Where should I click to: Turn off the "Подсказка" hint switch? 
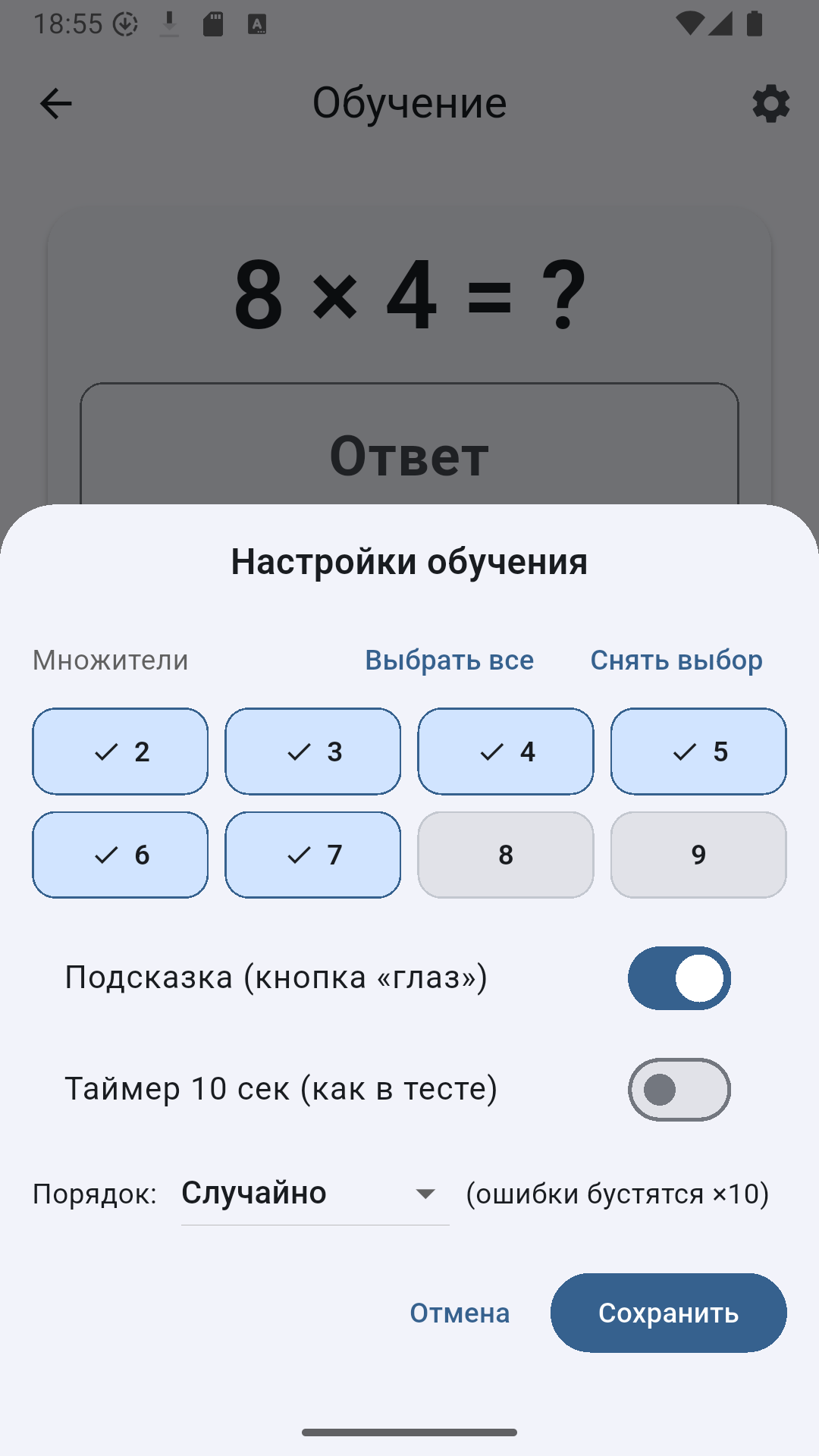tap(679, 978)
